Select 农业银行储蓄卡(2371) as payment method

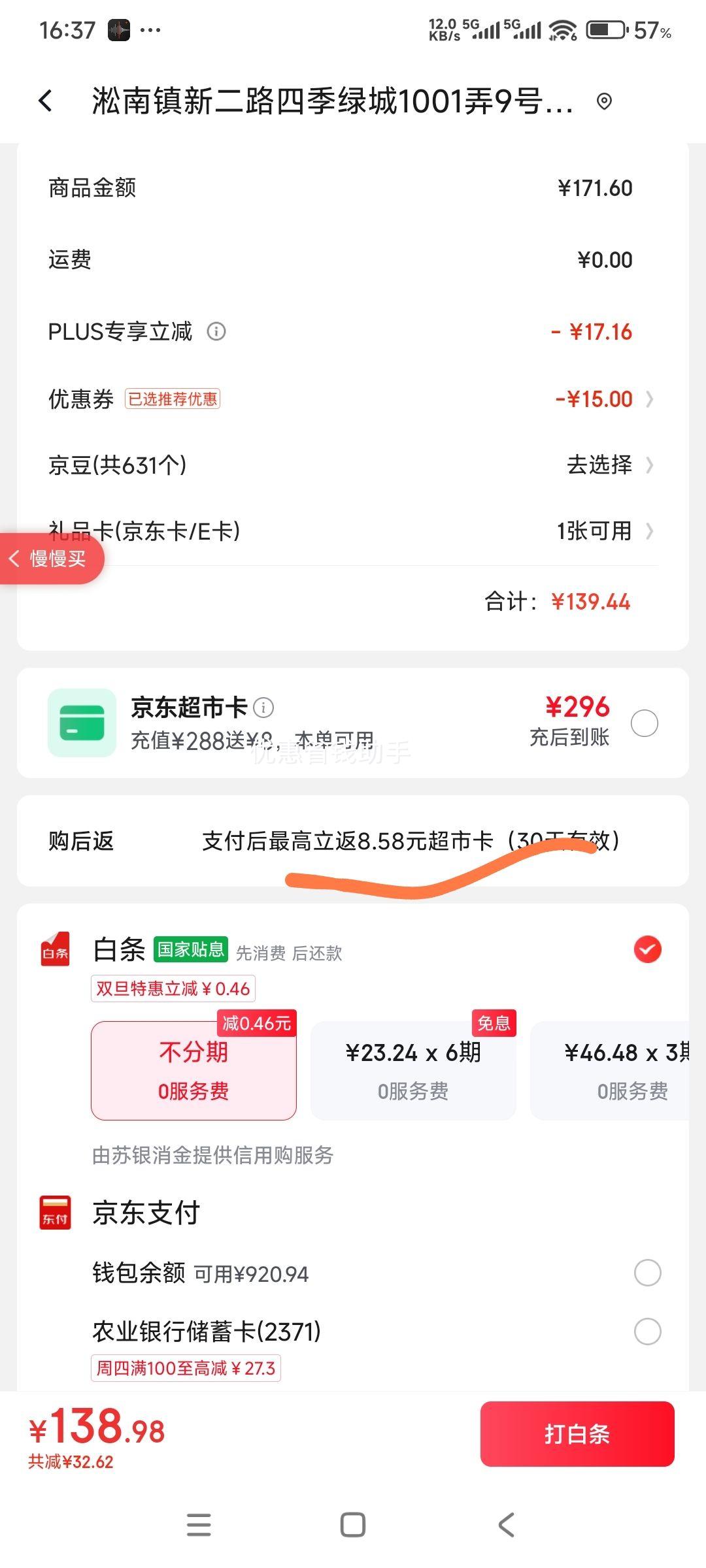[648, 1331]
